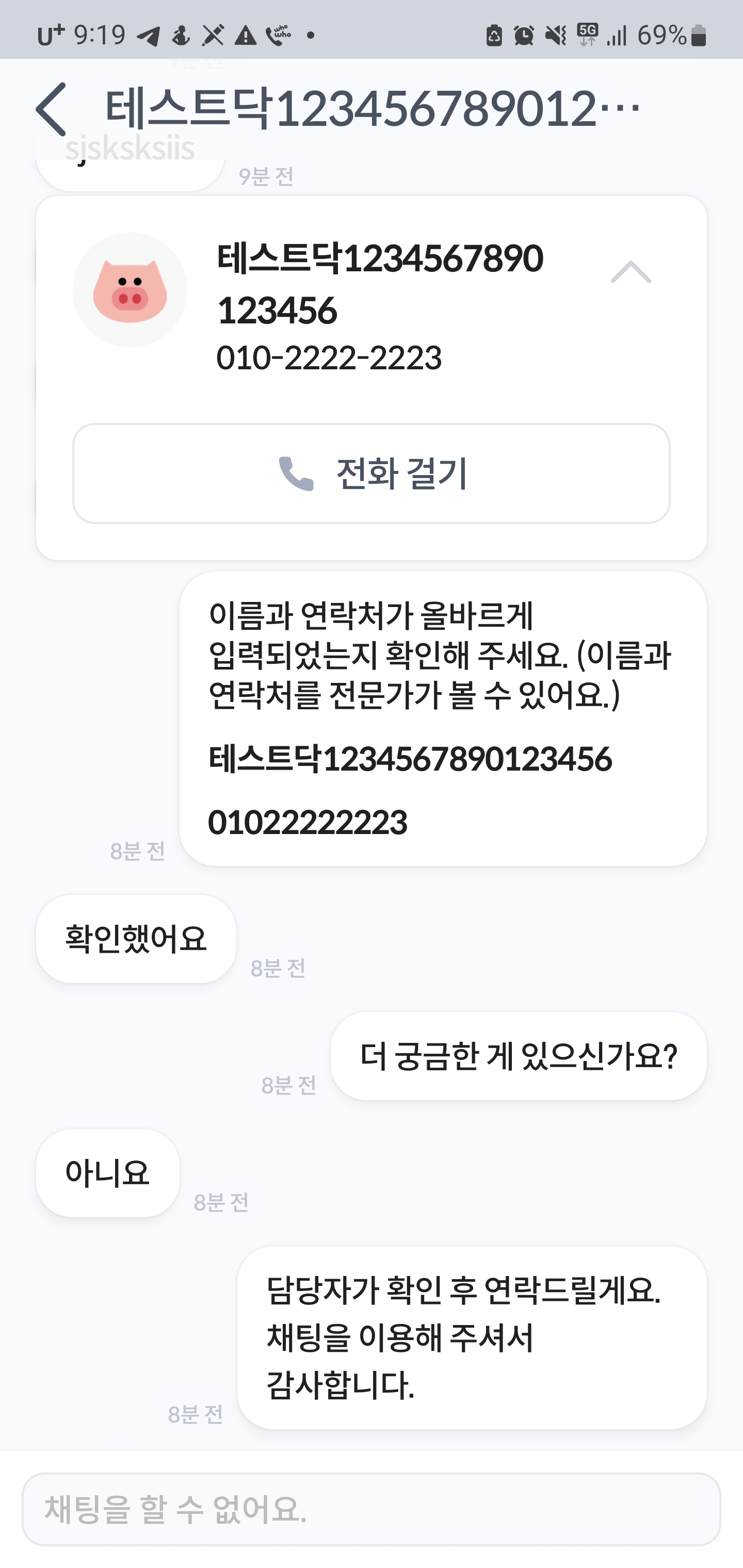Viewport: 743px width, 1568px height.
Task: Tap the 전화 걸기 call button
Action: point(371,473)
